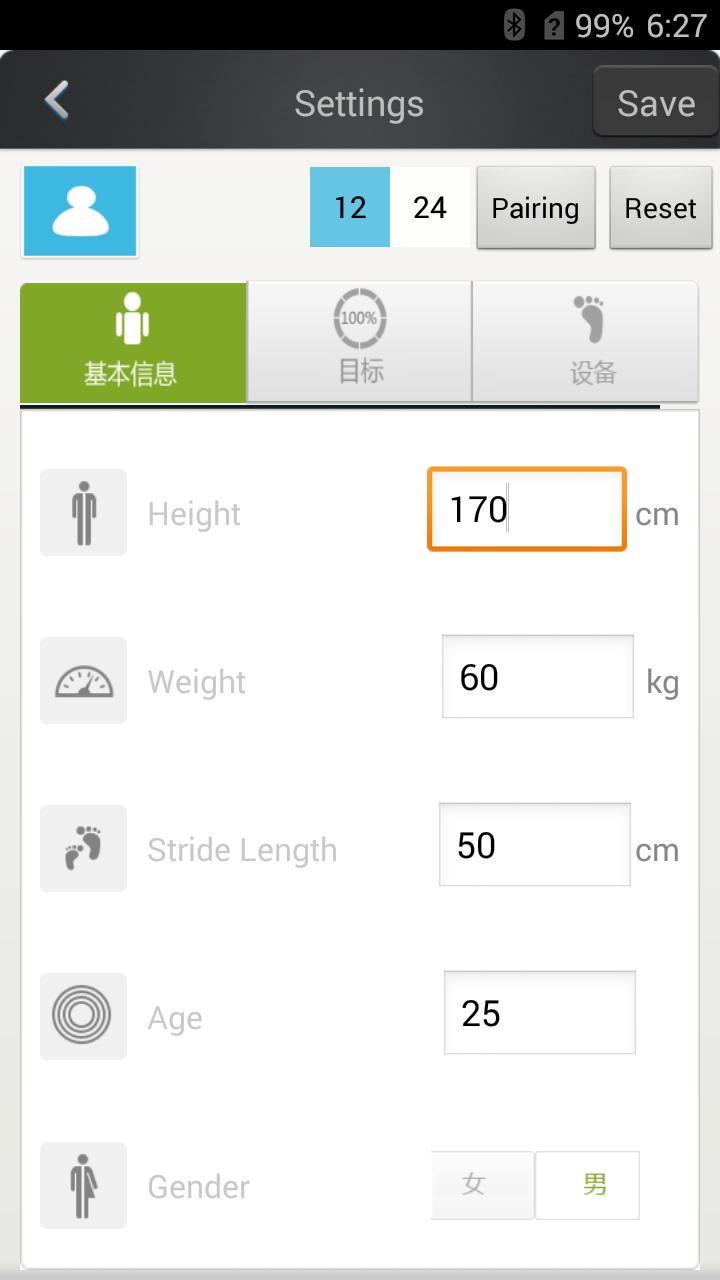Click the Stride Length footprints icon
The height and width of the screenshot is (1280, 720).
click(x=83, y=848)
